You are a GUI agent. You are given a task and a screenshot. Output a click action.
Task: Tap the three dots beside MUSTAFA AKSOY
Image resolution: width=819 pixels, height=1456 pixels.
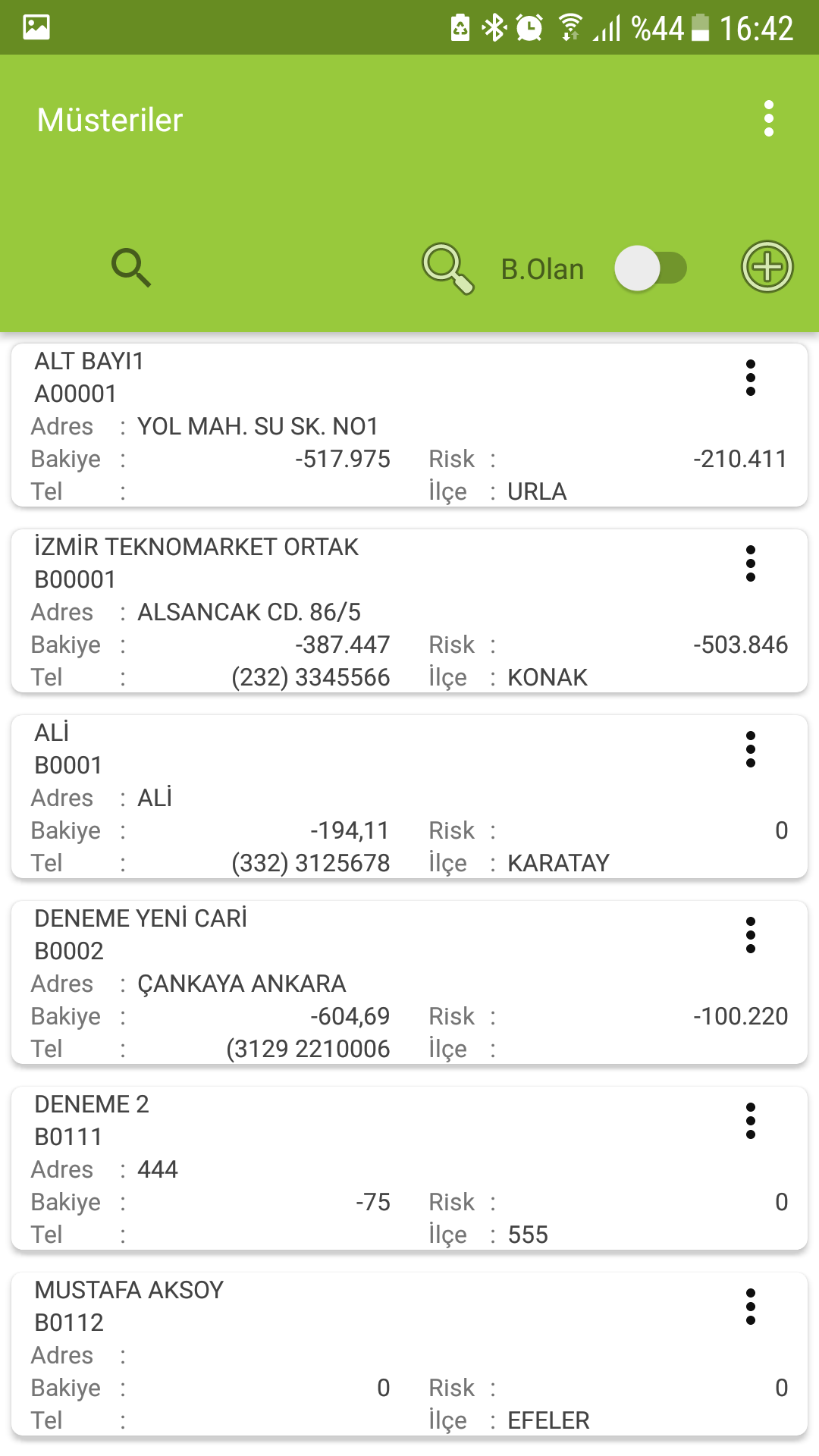pos(751,1307)
